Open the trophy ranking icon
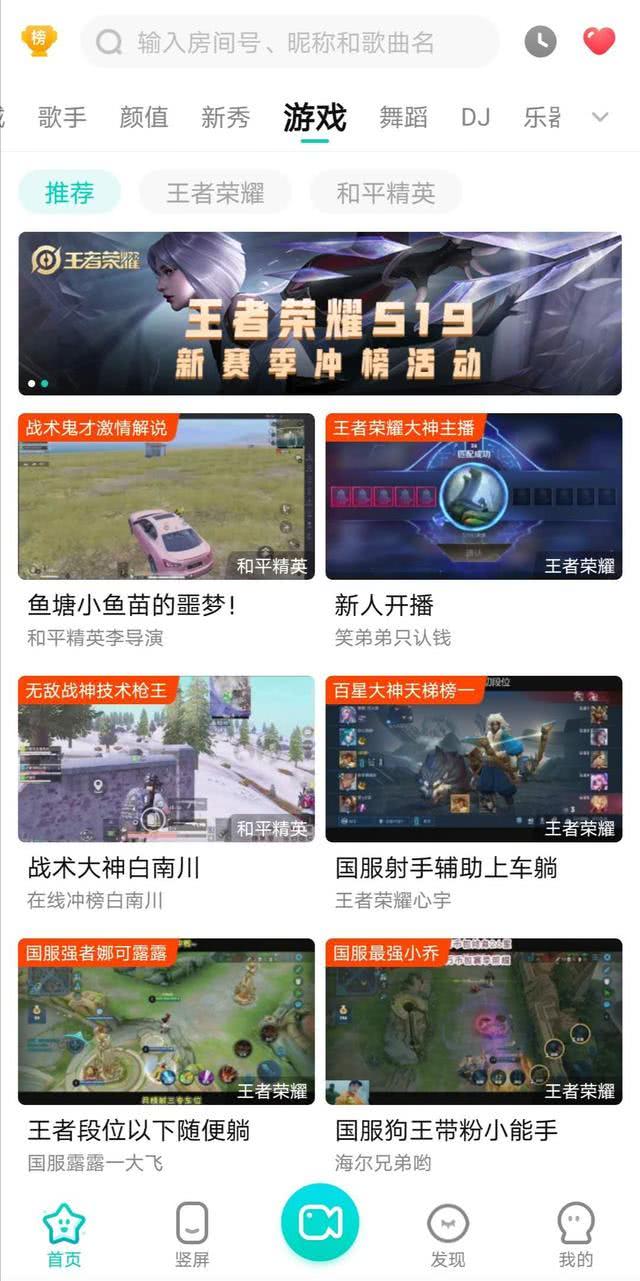This screenshot has width=640, height=1281. pos(39,41)
